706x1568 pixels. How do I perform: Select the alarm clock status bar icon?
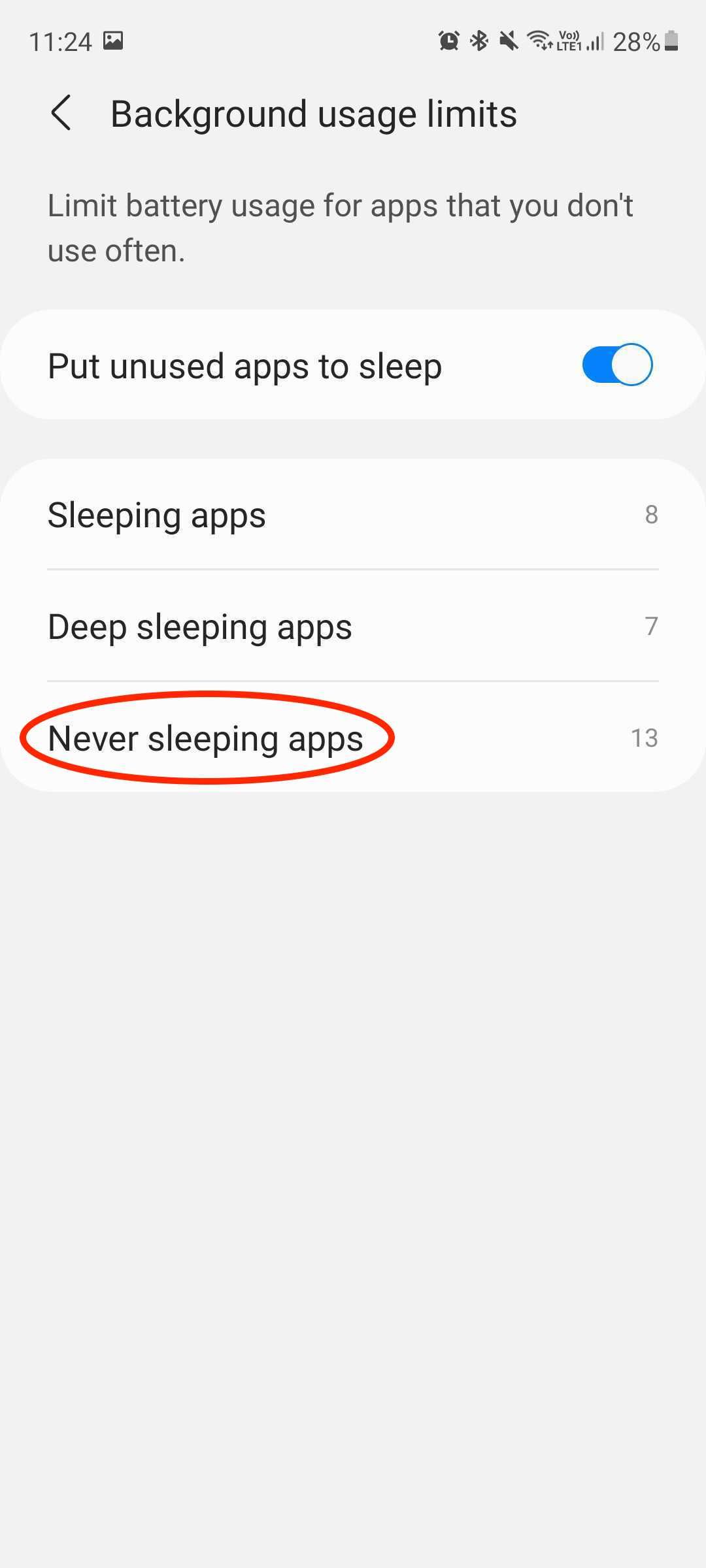click(x=448, y=41)
